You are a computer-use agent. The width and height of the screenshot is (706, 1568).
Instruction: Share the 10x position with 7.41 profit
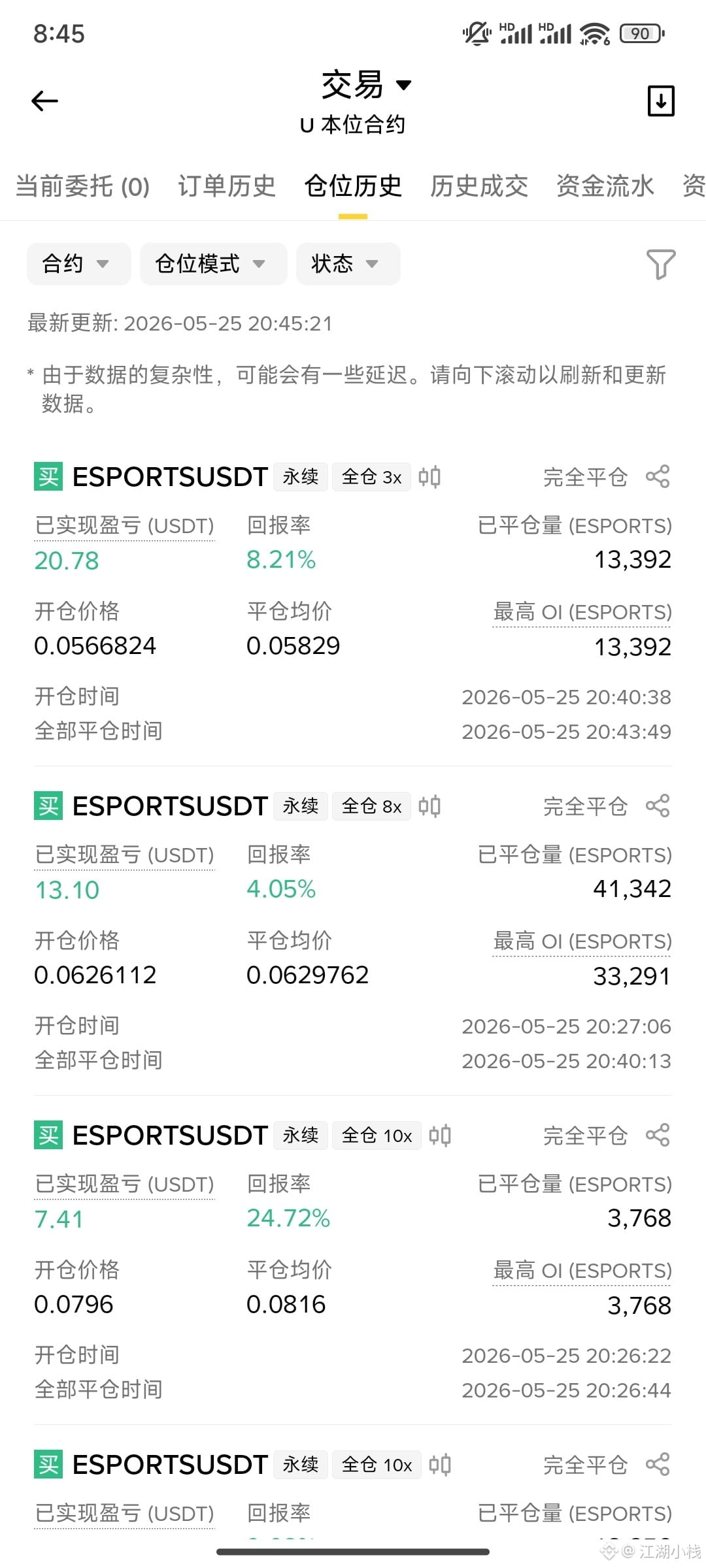coord(658,1135)
